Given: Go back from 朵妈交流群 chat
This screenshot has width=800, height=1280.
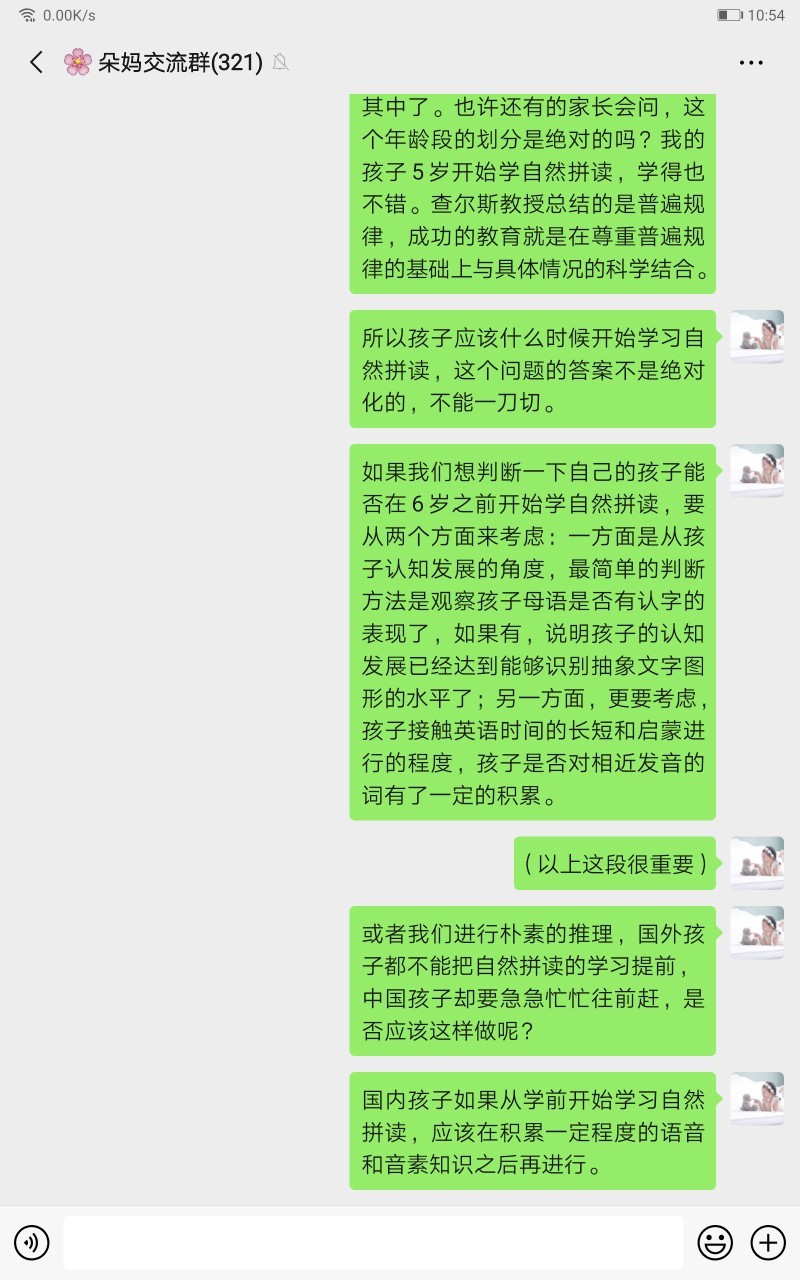Looking at the screenshot, I should pos(36,63).
